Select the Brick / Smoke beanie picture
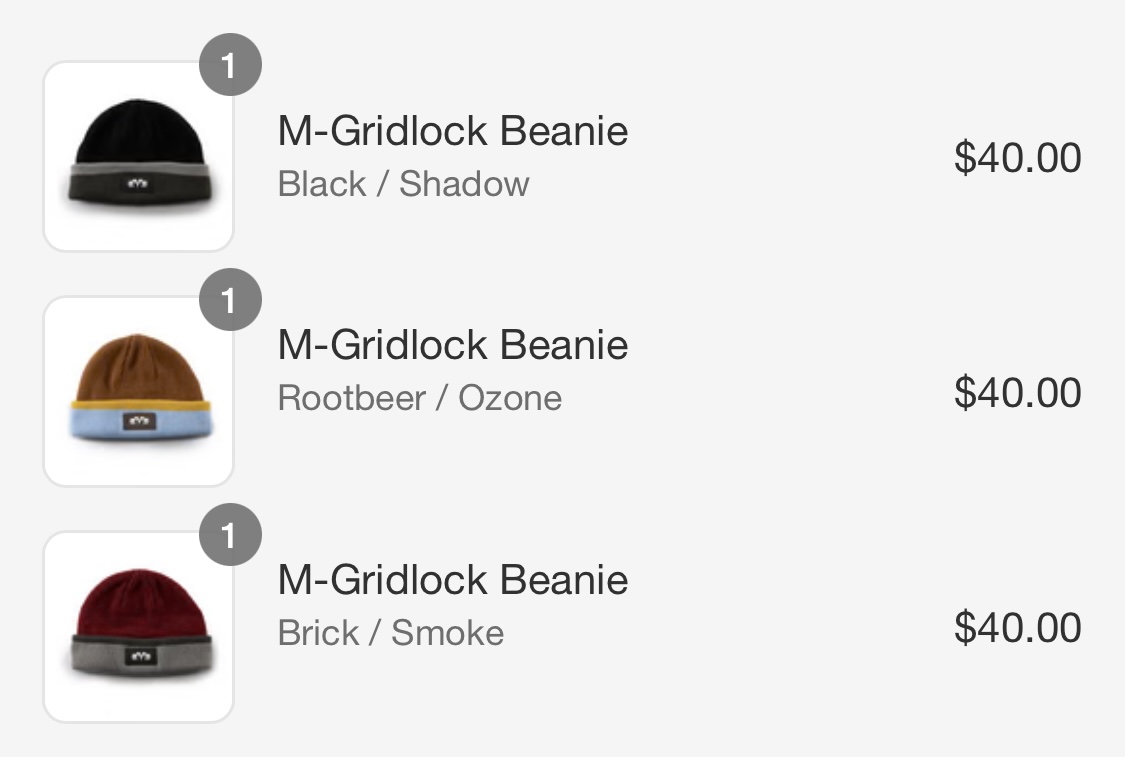1125x757 pixels. pos(138,627)
